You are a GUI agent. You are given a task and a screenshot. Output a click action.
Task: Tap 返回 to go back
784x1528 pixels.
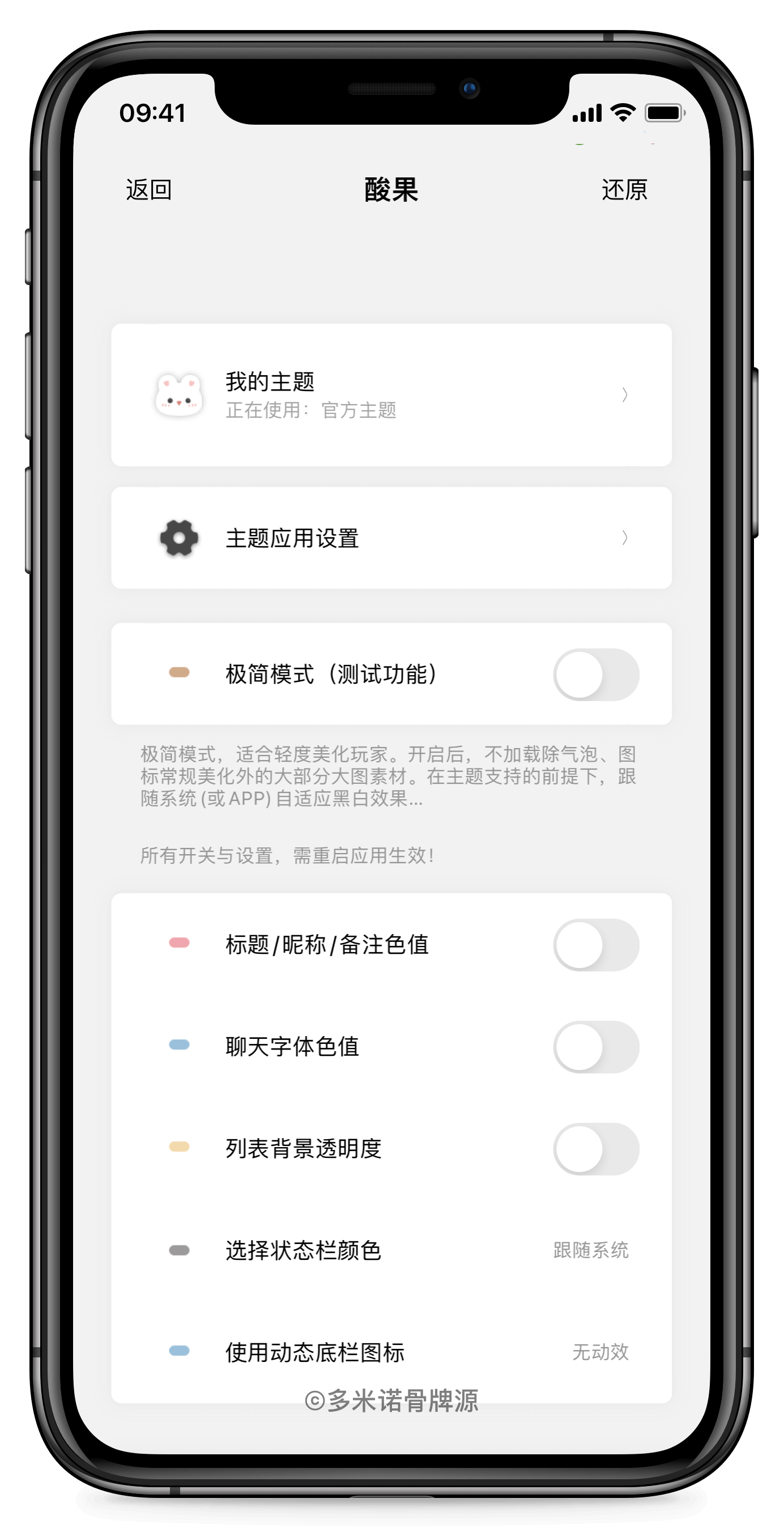(149, 190)
